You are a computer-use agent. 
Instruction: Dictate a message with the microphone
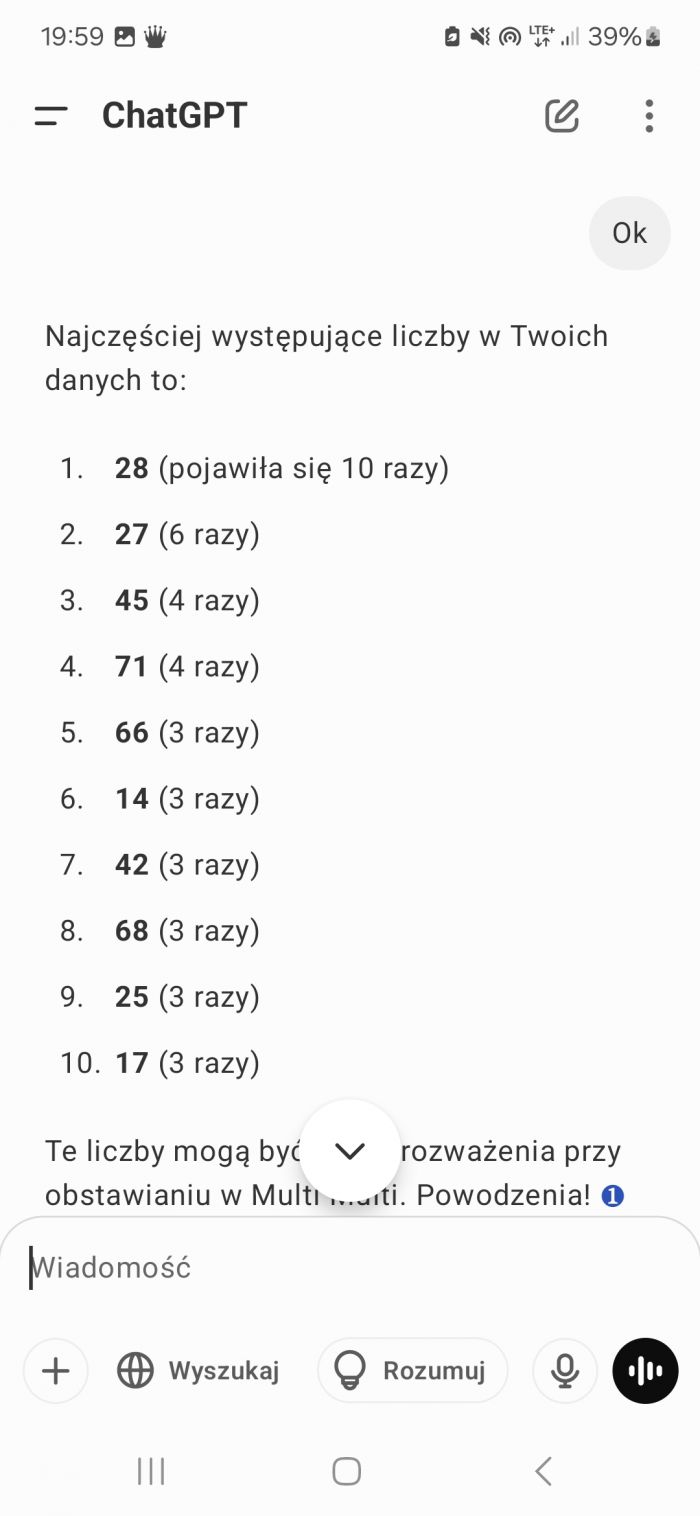[565, 1370]
